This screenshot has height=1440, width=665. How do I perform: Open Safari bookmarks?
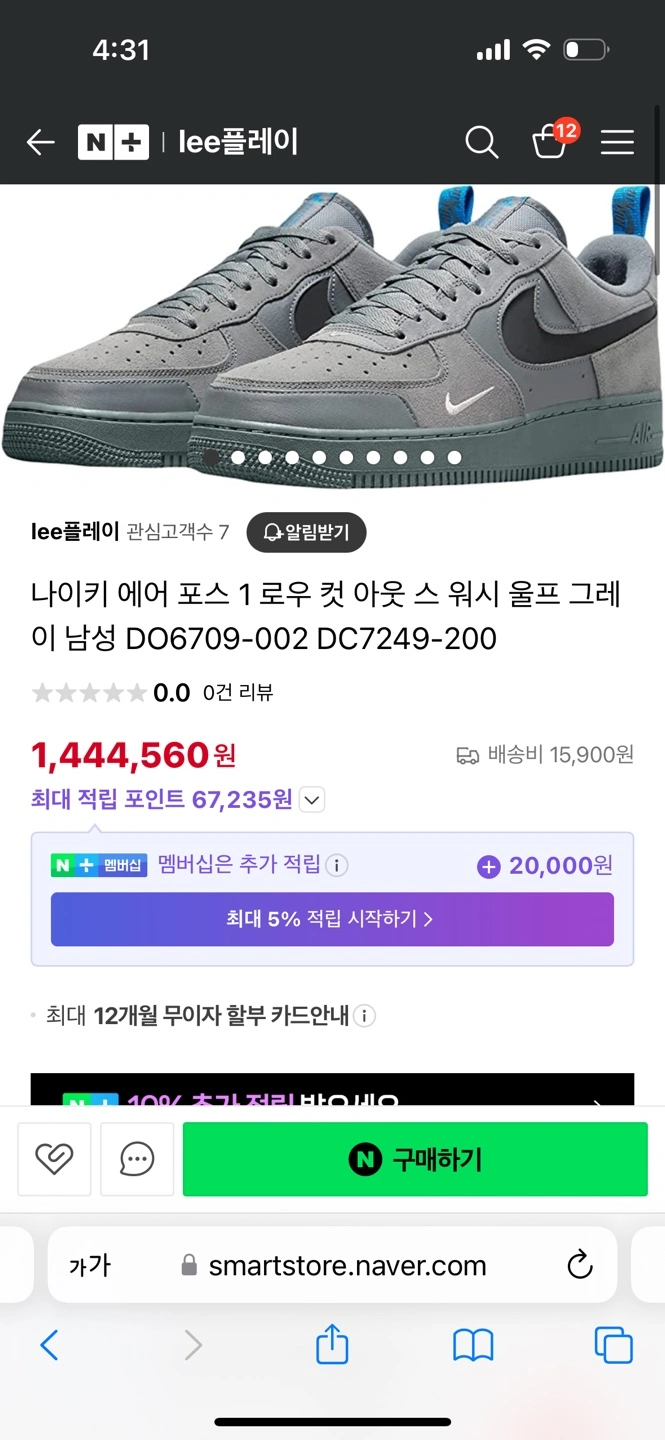click(473, 1346)
